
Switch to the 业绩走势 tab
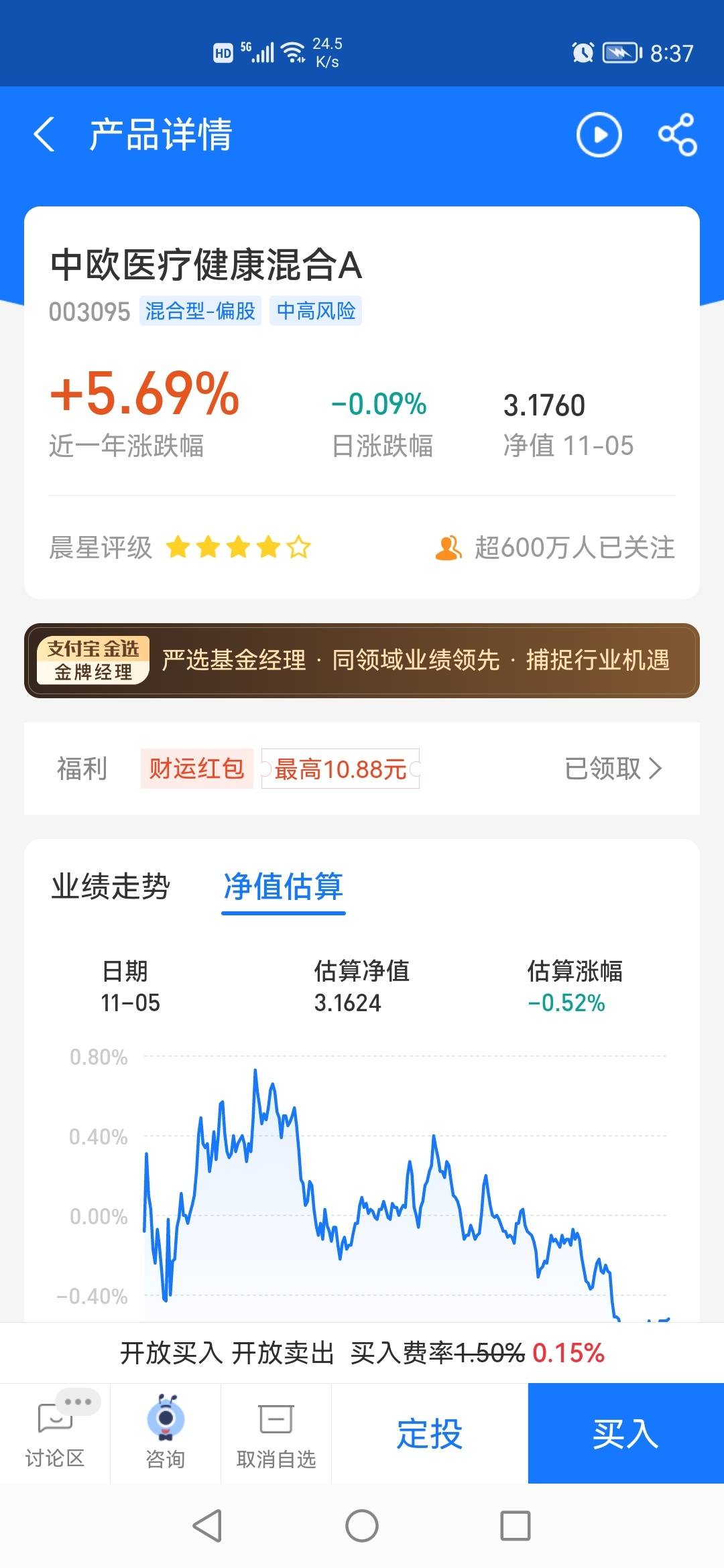(x=111, y=887)
